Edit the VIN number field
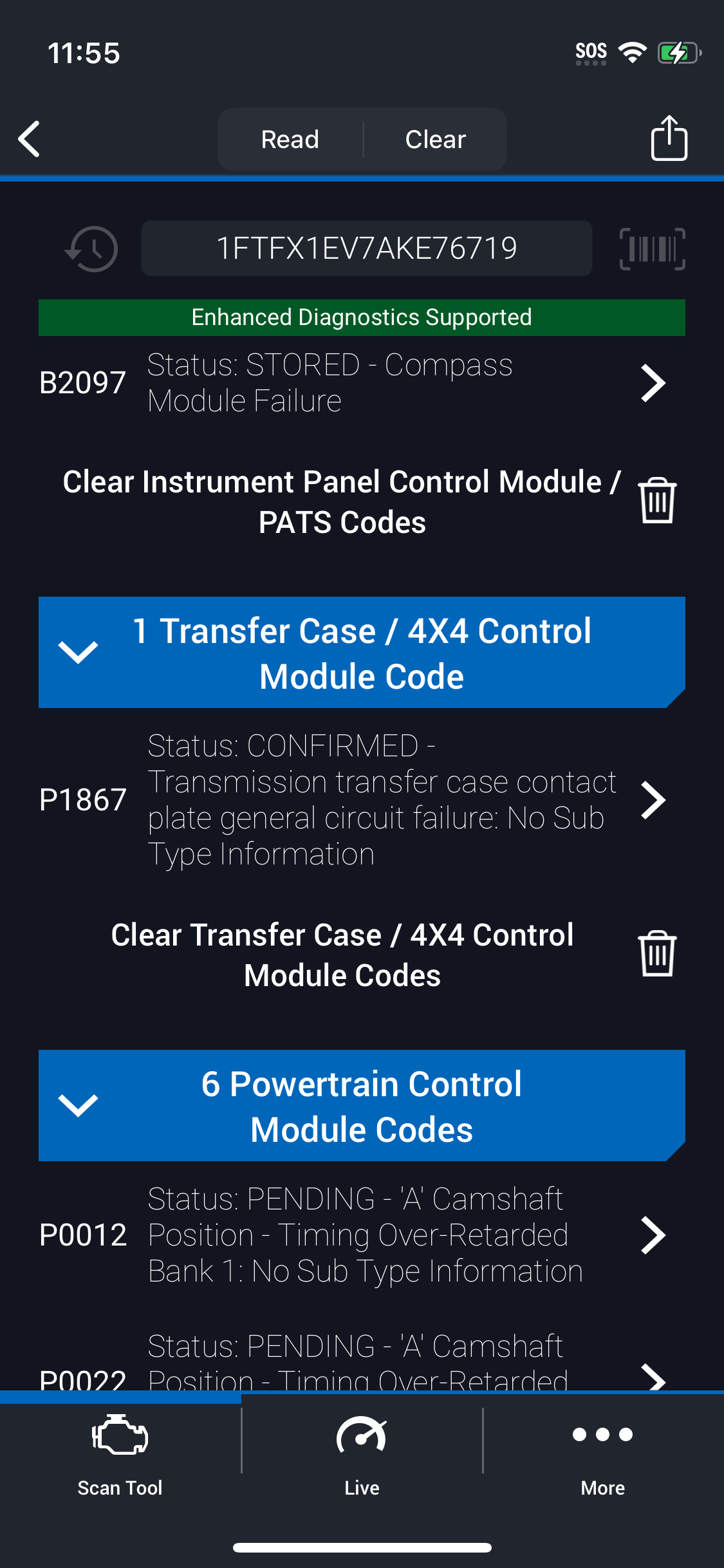The image size is (724, 1568). [367, 248]
